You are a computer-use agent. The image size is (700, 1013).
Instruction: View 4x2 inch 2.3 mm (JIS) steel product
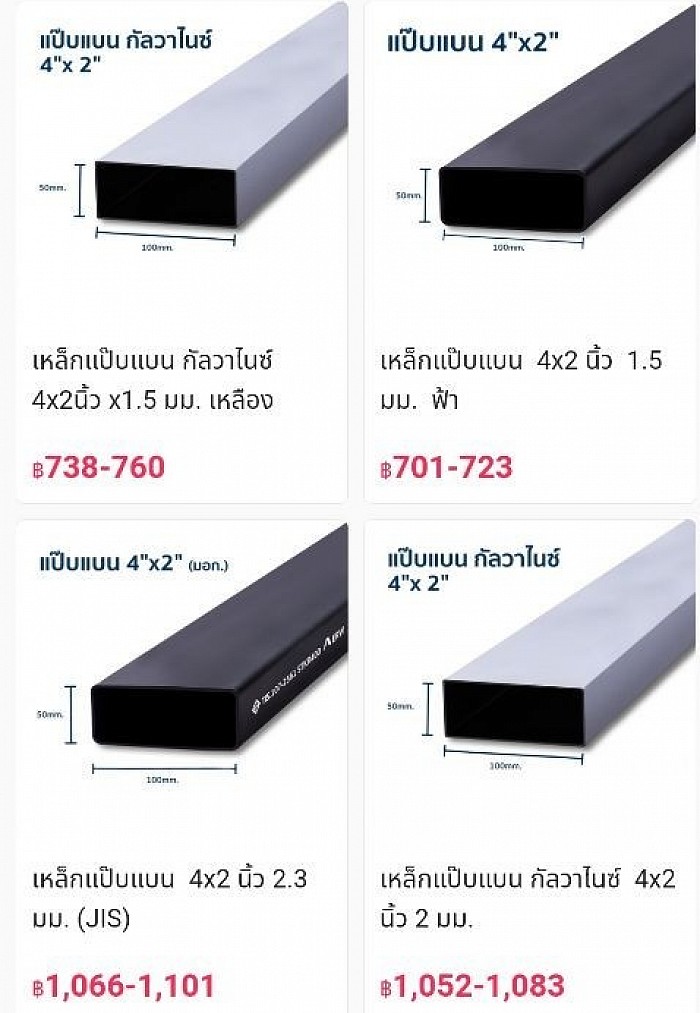pos(181,897)
